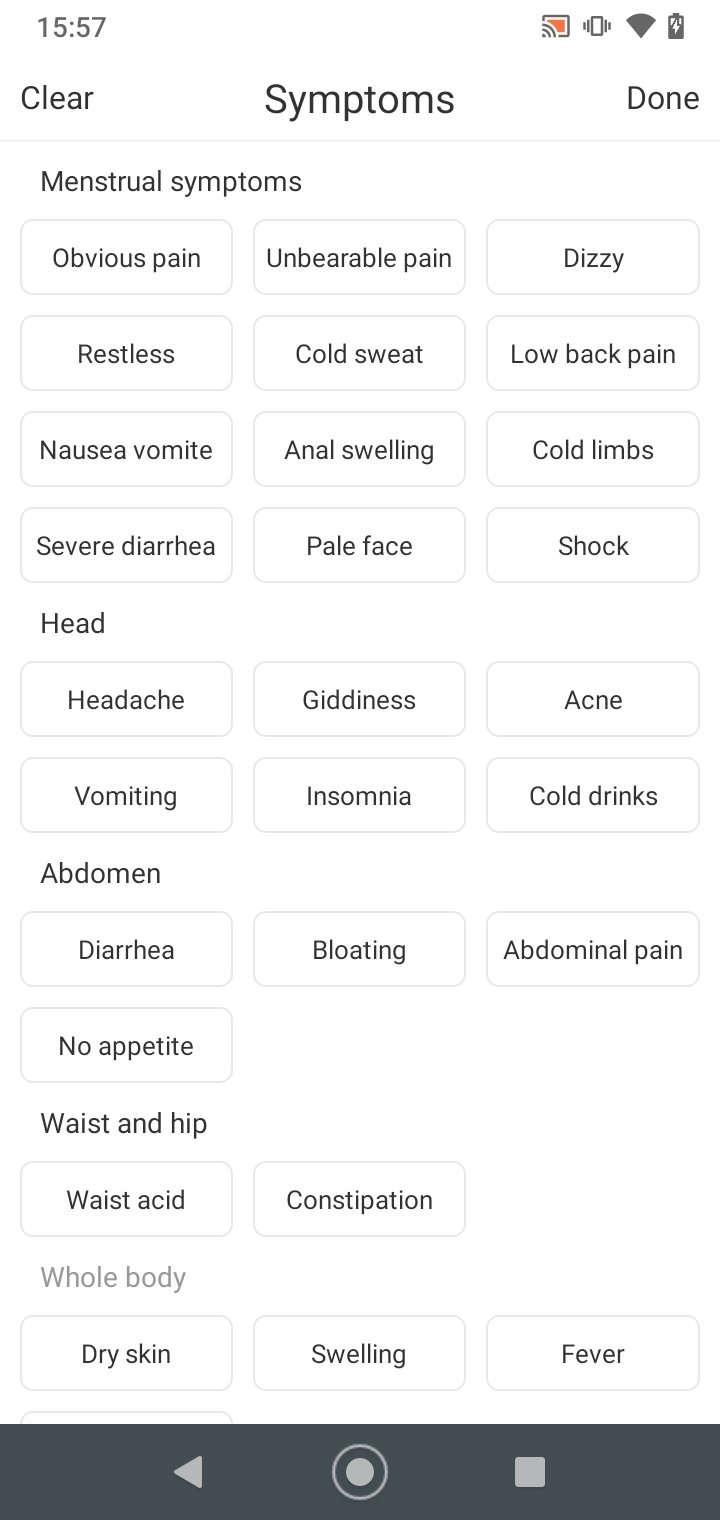Choose Unbearable pain symptom
This screenshot has width=720, height=1520.
(x=359, y=258)
